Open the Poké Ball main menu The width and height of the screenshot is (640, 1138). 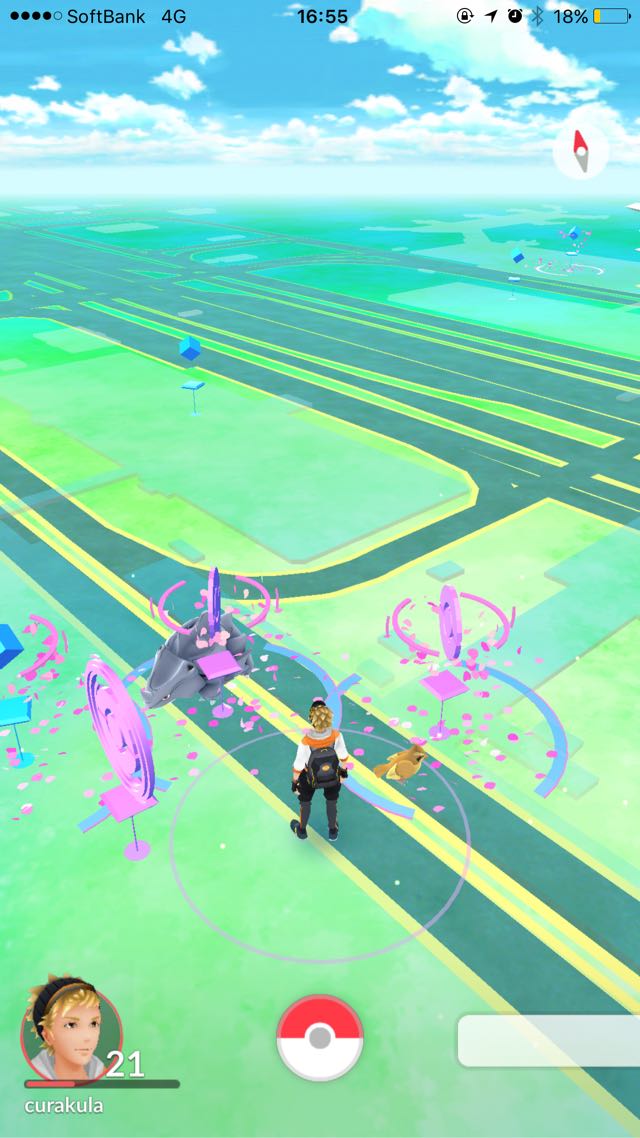[319, 1039]
